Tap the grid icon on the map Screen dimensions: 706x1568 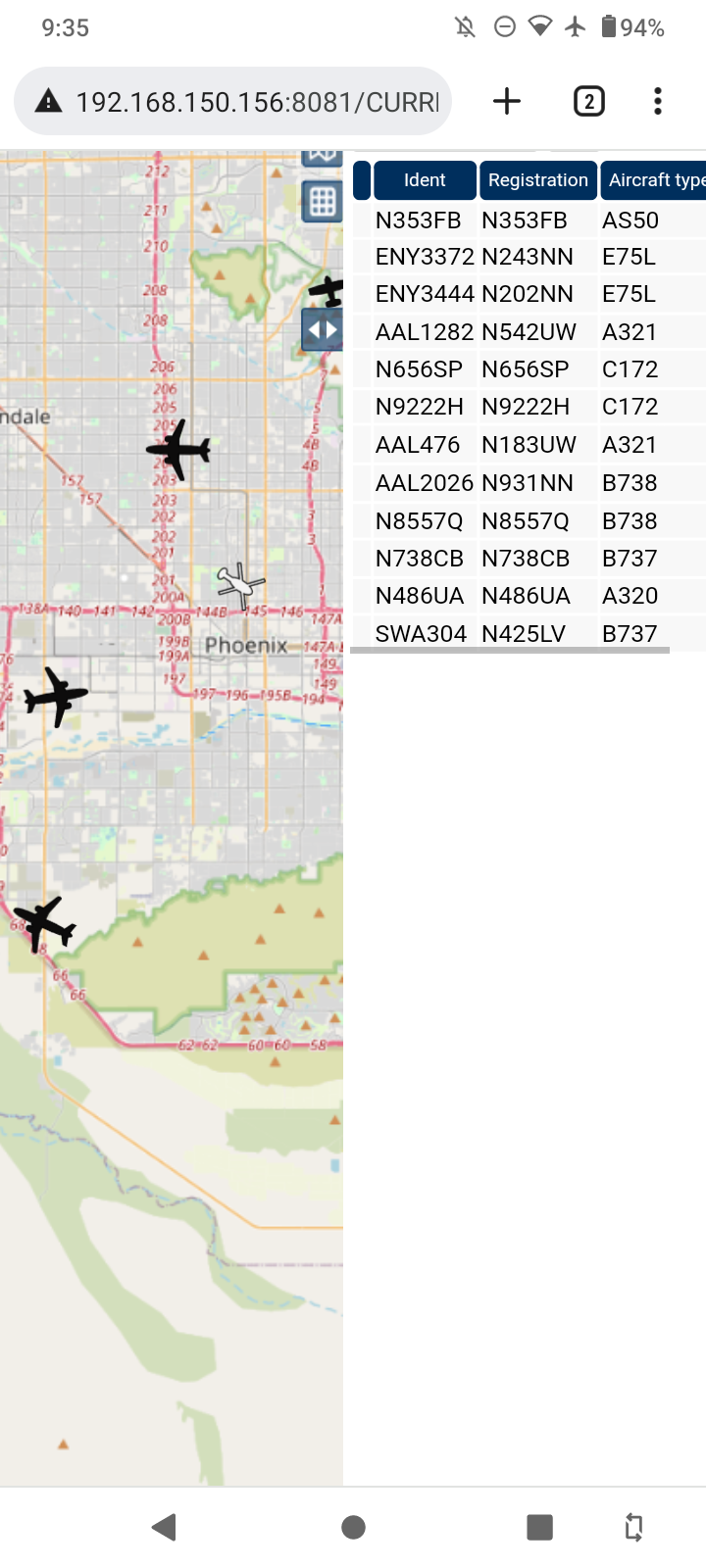coord(323,202)
